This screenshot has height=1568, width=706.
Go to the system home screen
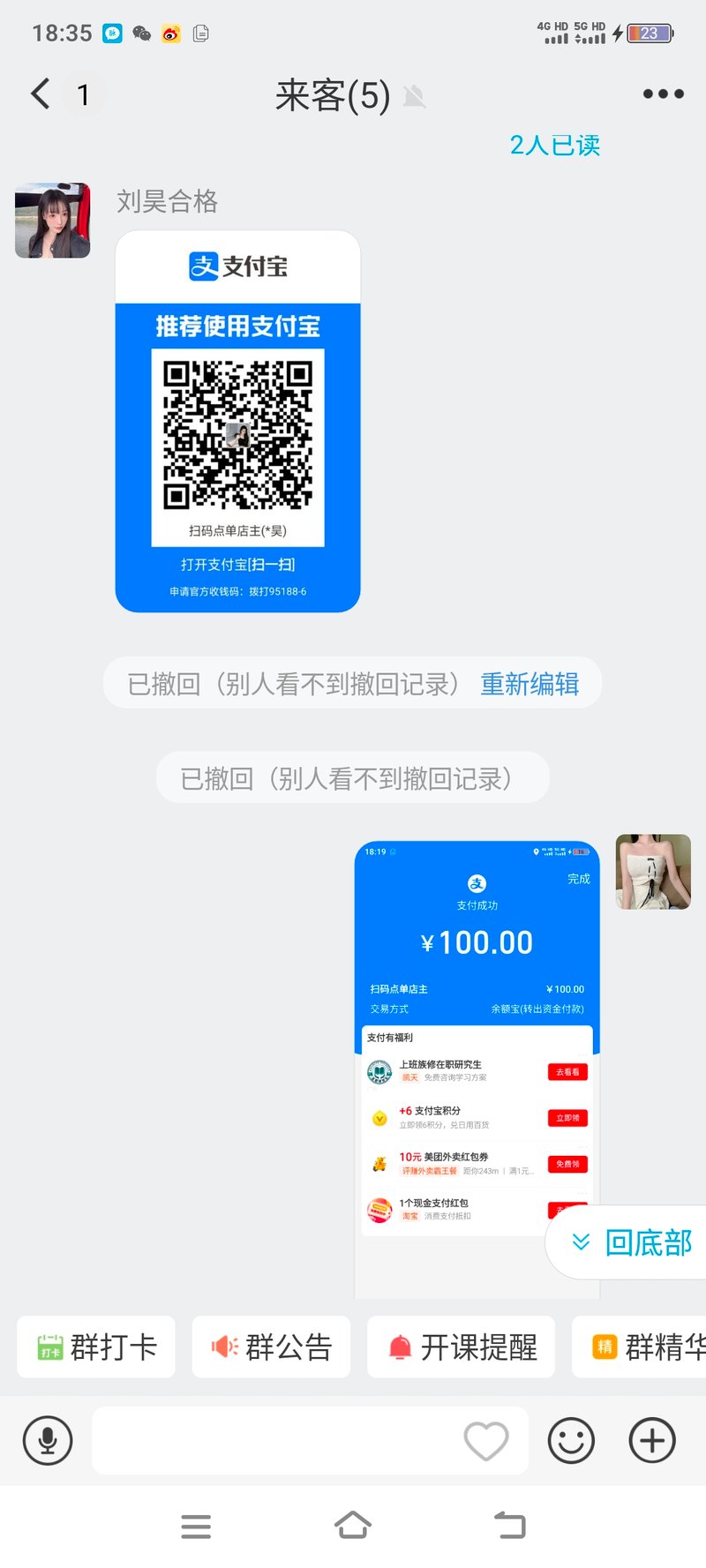(353, 1526)
